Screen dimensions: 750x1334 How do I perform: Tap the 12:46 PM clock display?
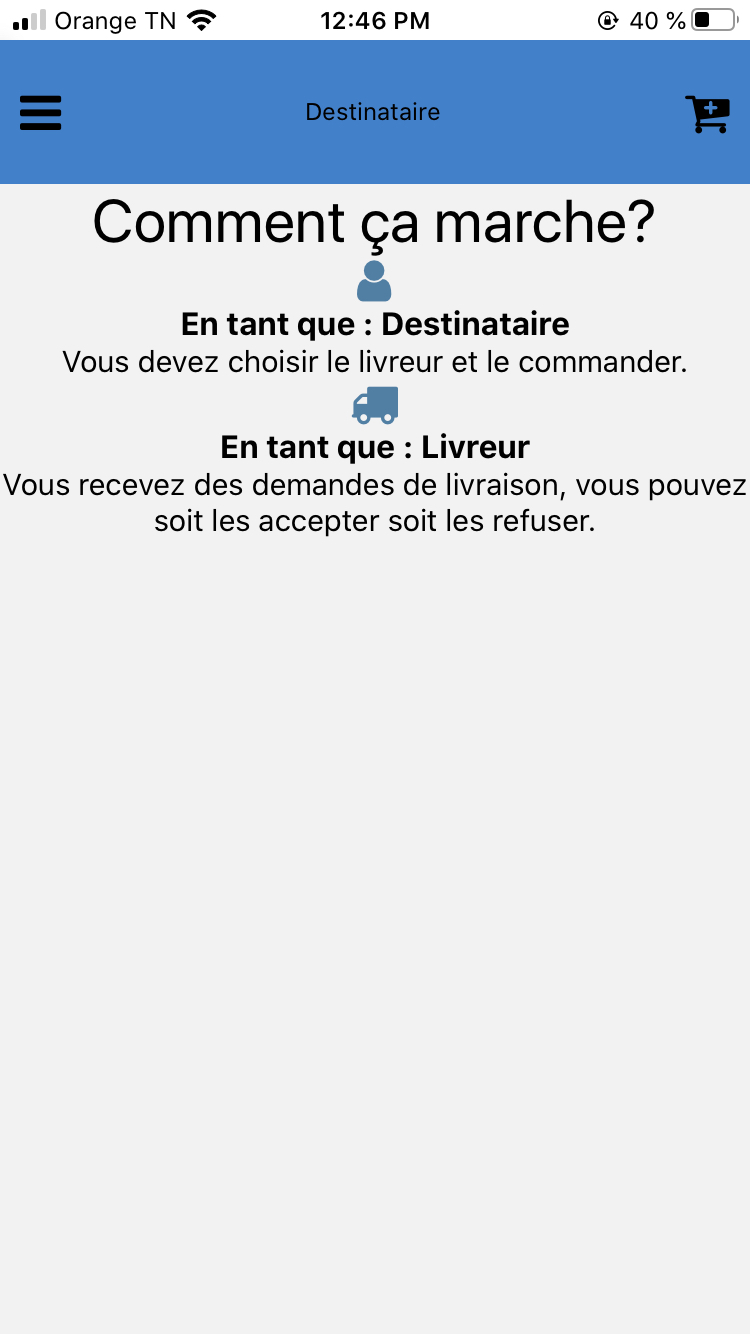(x=375, y=19)
